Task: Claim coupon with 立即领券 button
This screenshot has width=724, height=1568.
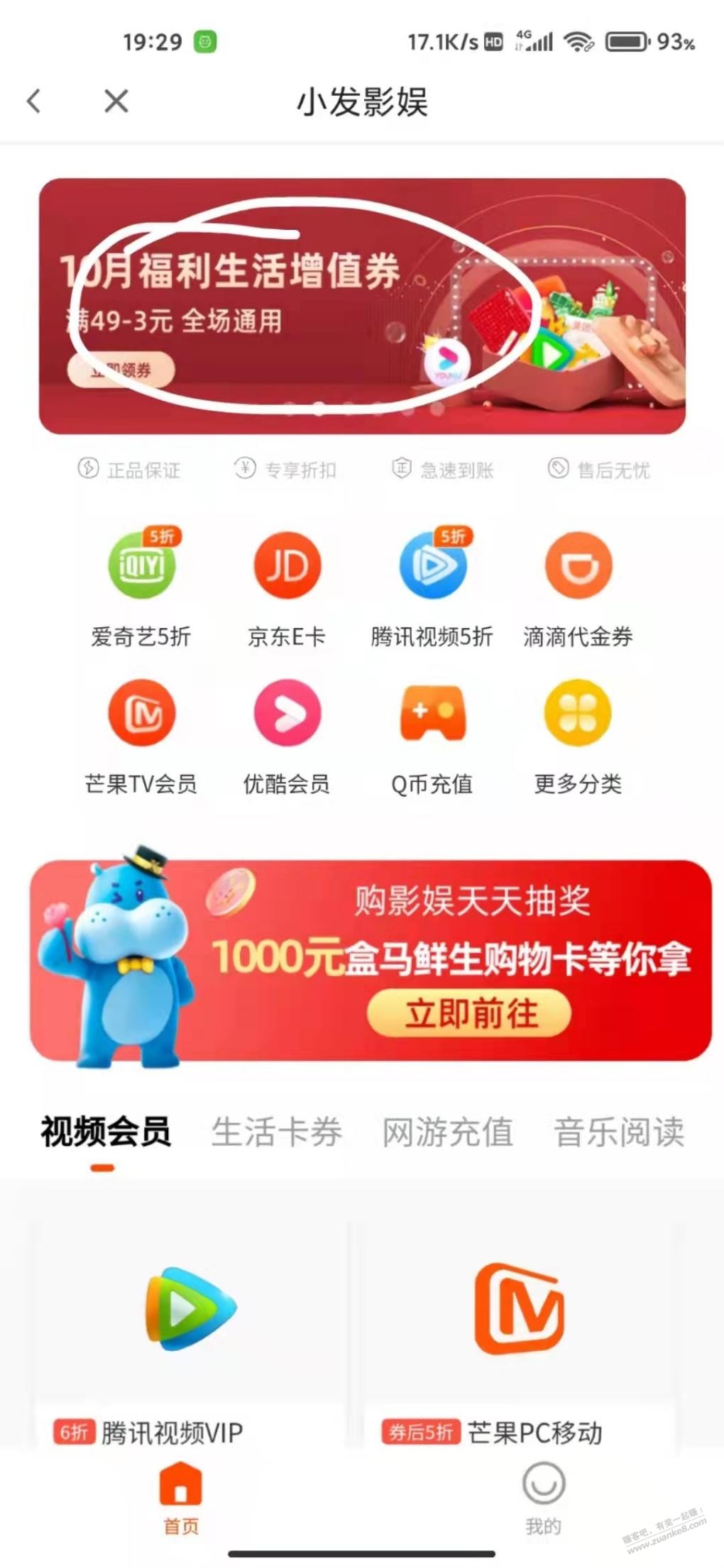Action: point(121,370)
